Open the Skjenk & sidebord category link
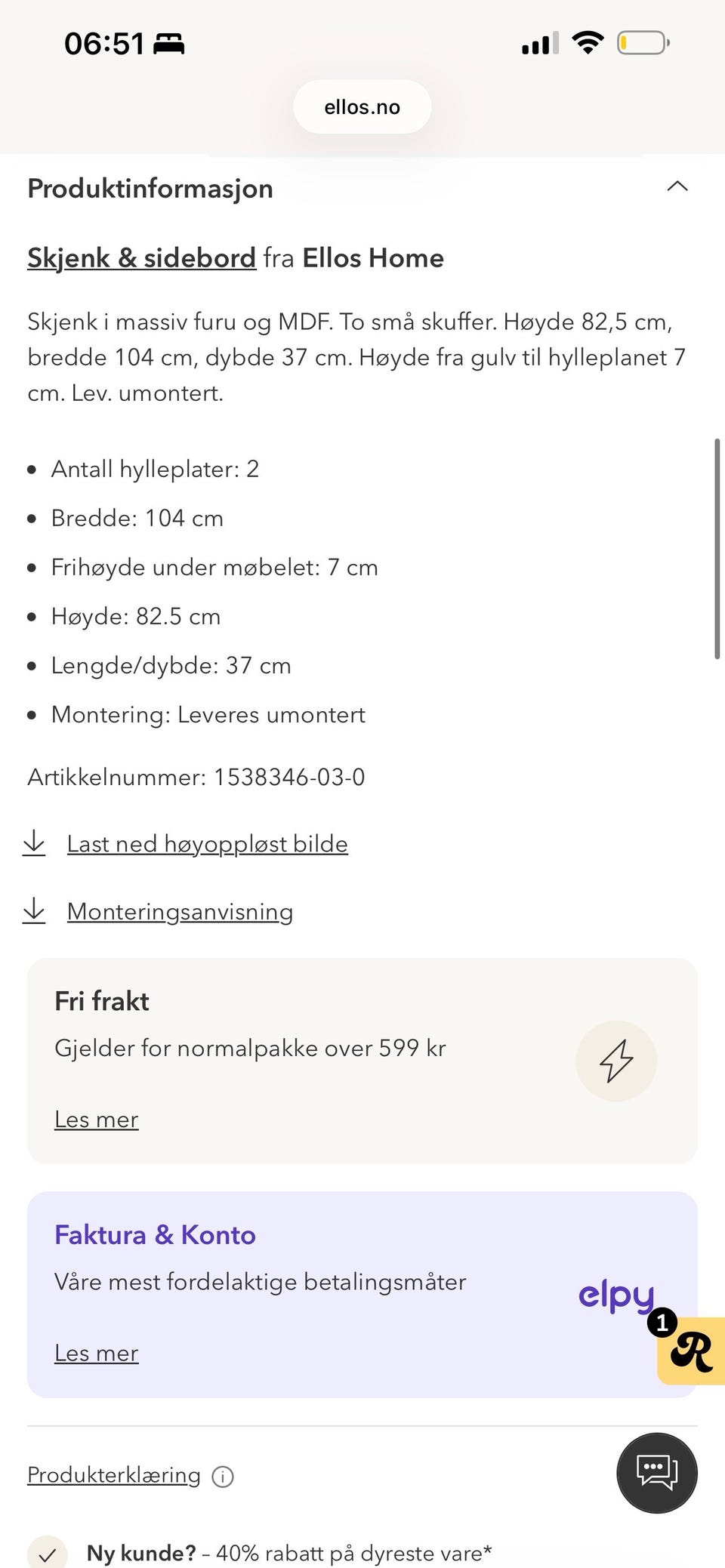 pyautogui.click(x=142, y=258)
